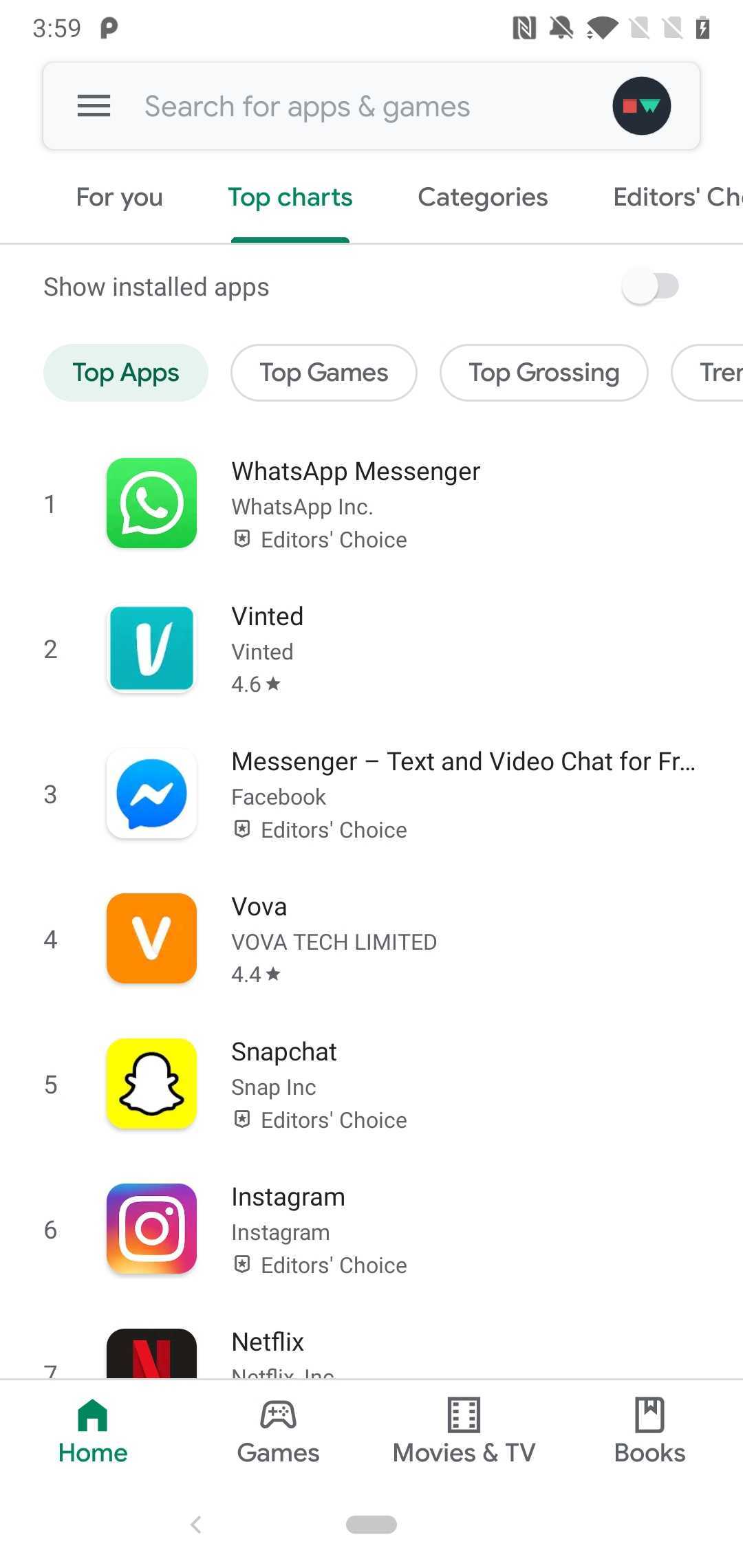
Task: Open the Facebook Messenger listing
Action: (x=371, y=794)
